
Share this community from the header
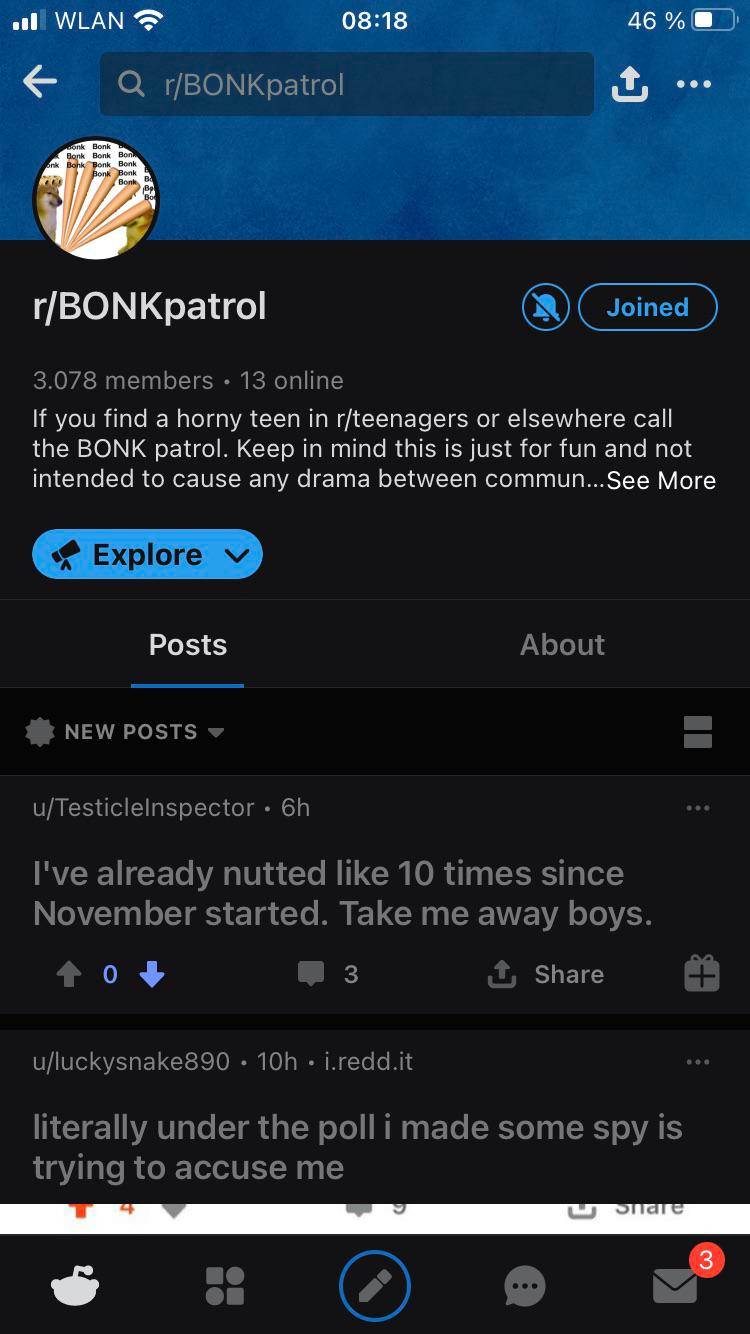(x=629, y=85)
